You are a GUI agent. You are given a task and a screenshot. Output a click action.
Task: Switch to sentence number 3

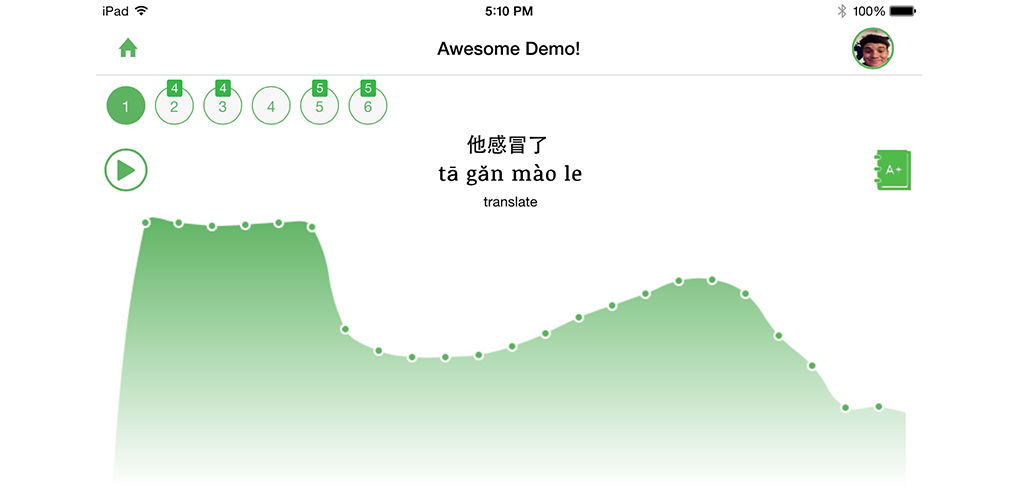[223, 106]
